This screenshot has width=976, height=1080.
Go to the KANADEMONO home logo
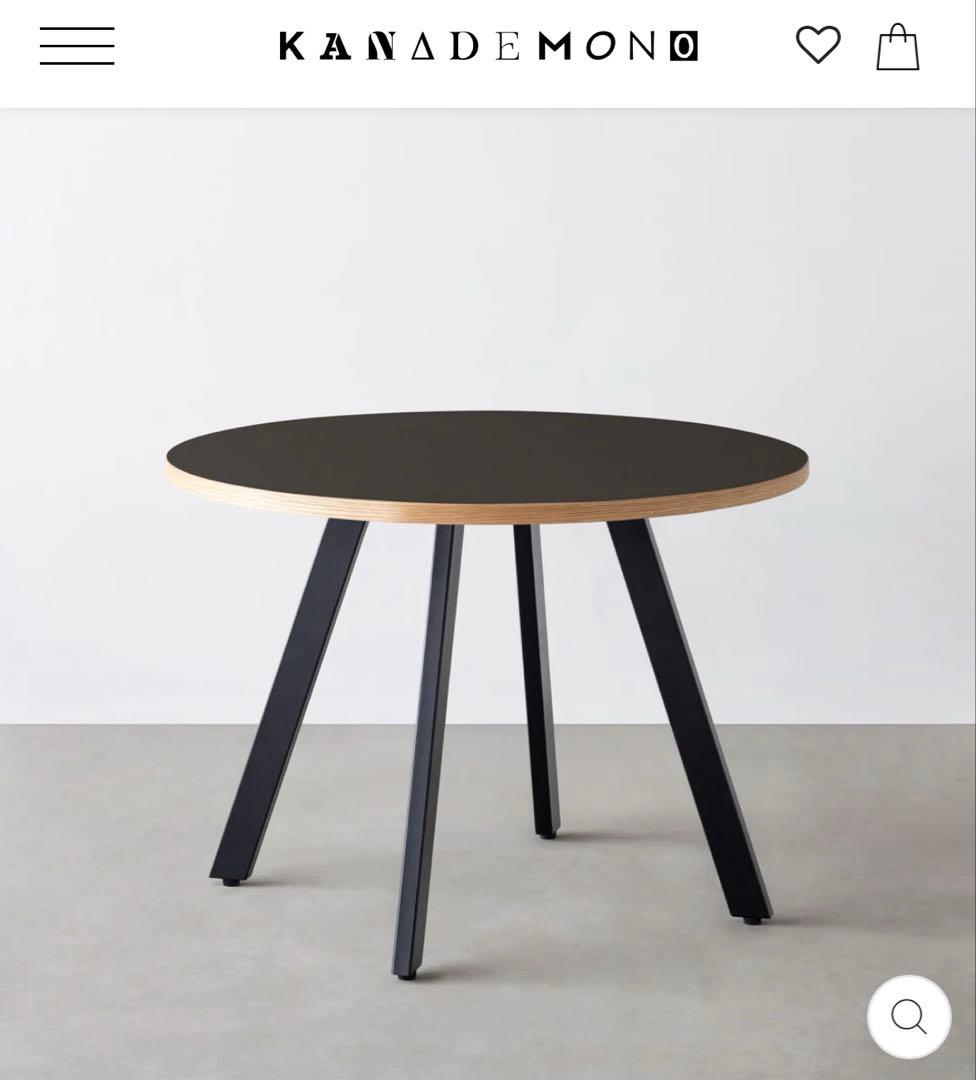[488, 46]
